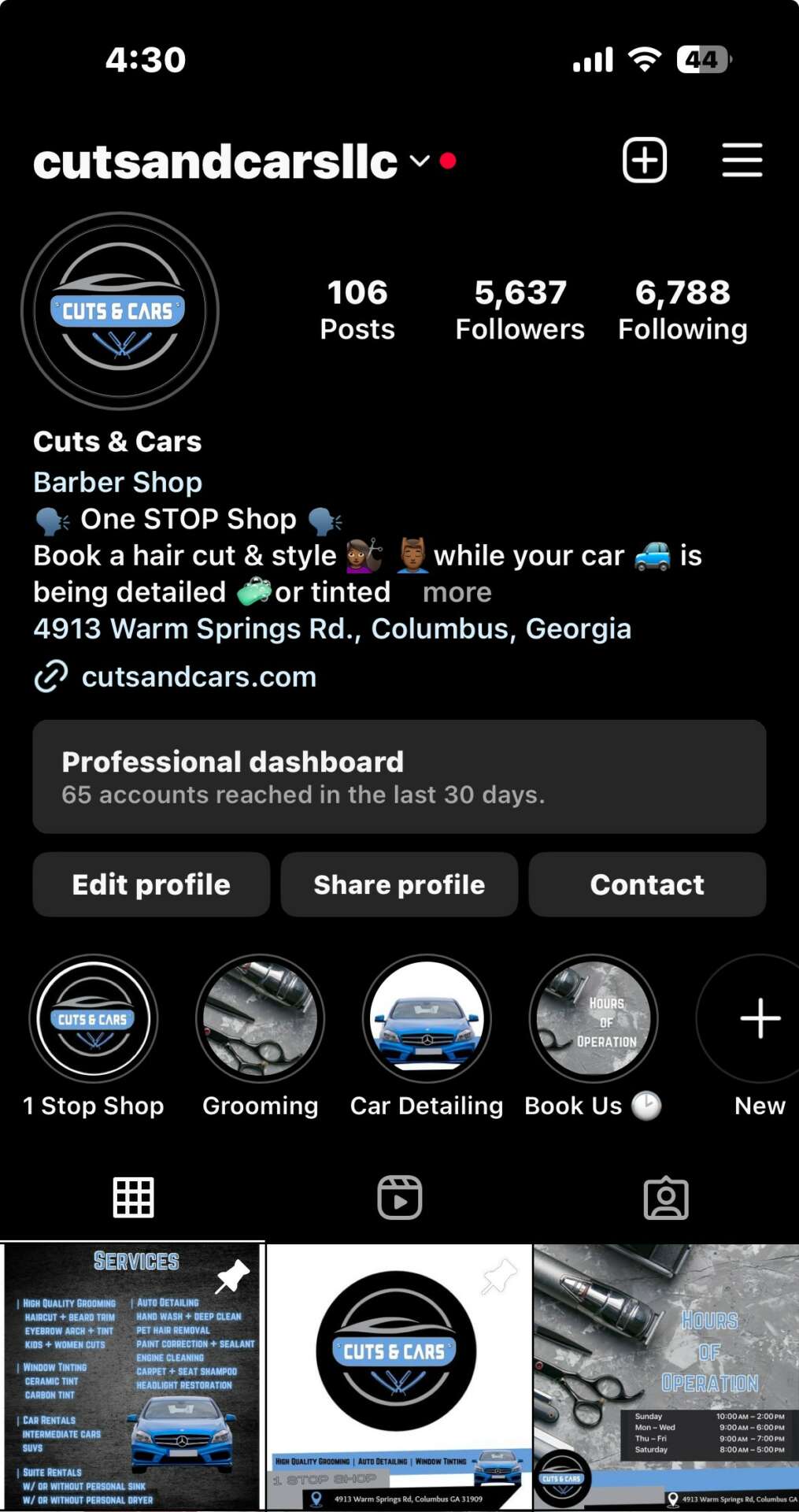The image size is (799, 1512).
Task: Switch to the Reels tab
Action: pos(399,1198)
